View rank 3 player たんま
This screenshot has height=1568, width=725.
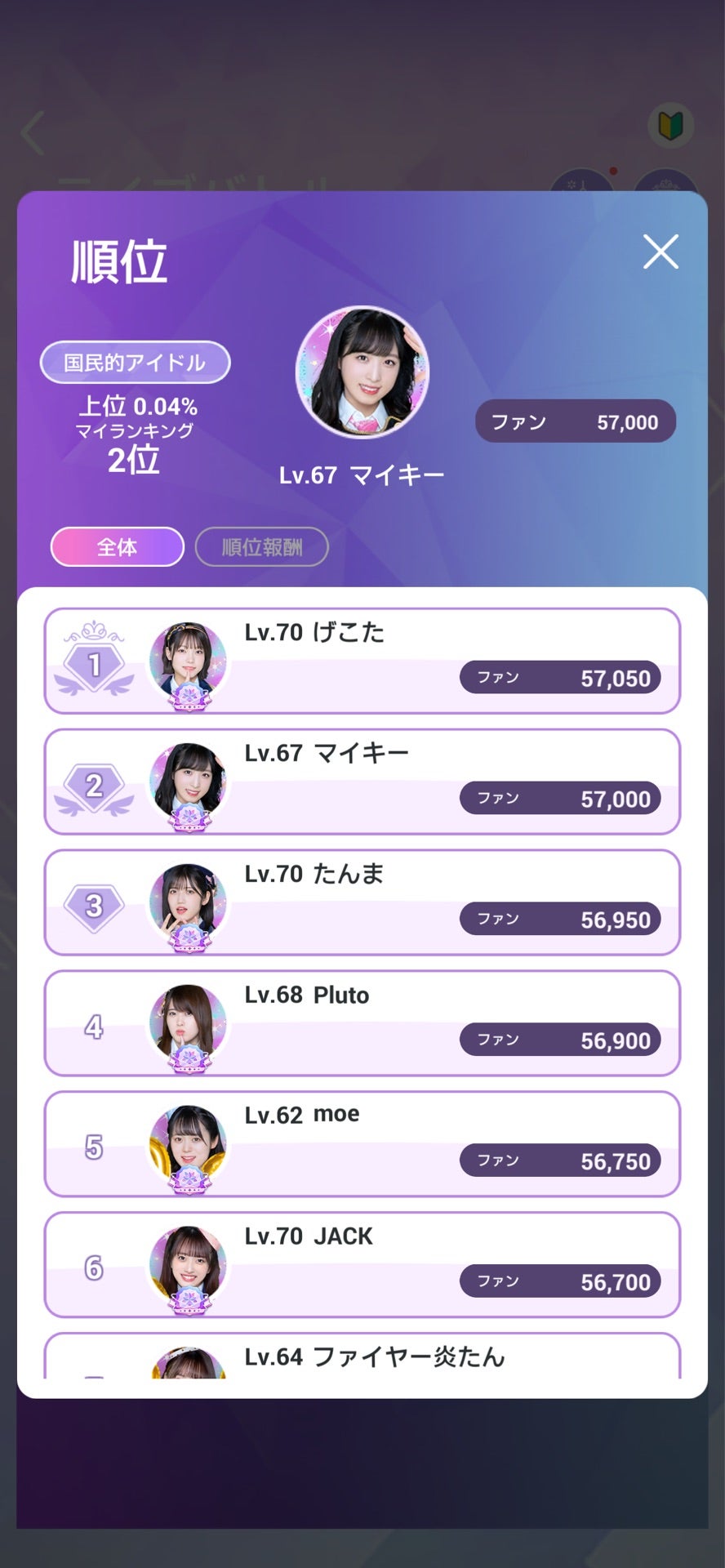coord(362,902)
